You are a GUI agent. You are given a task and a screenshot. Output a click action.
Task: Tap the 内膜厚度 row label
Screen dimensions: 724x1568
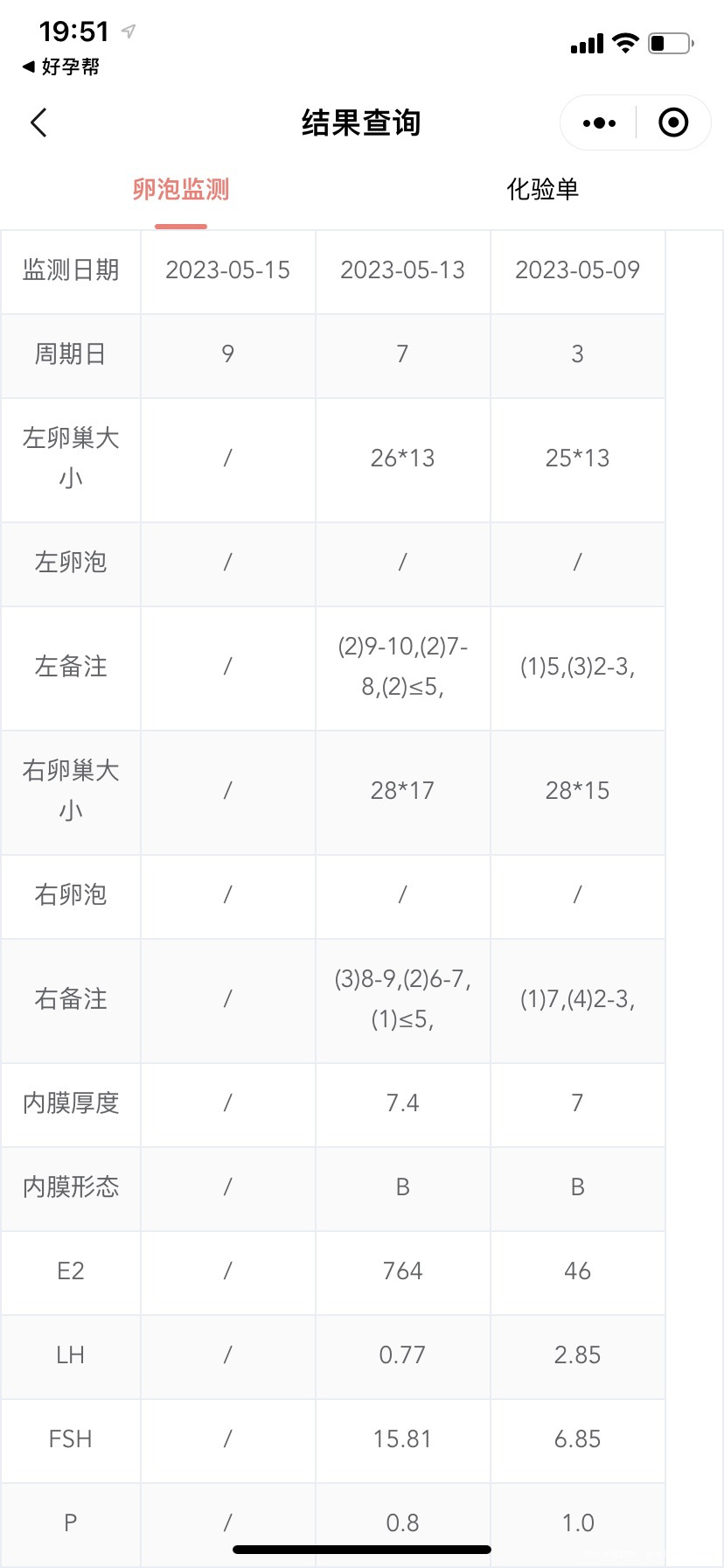click(x=70, y=1103)
